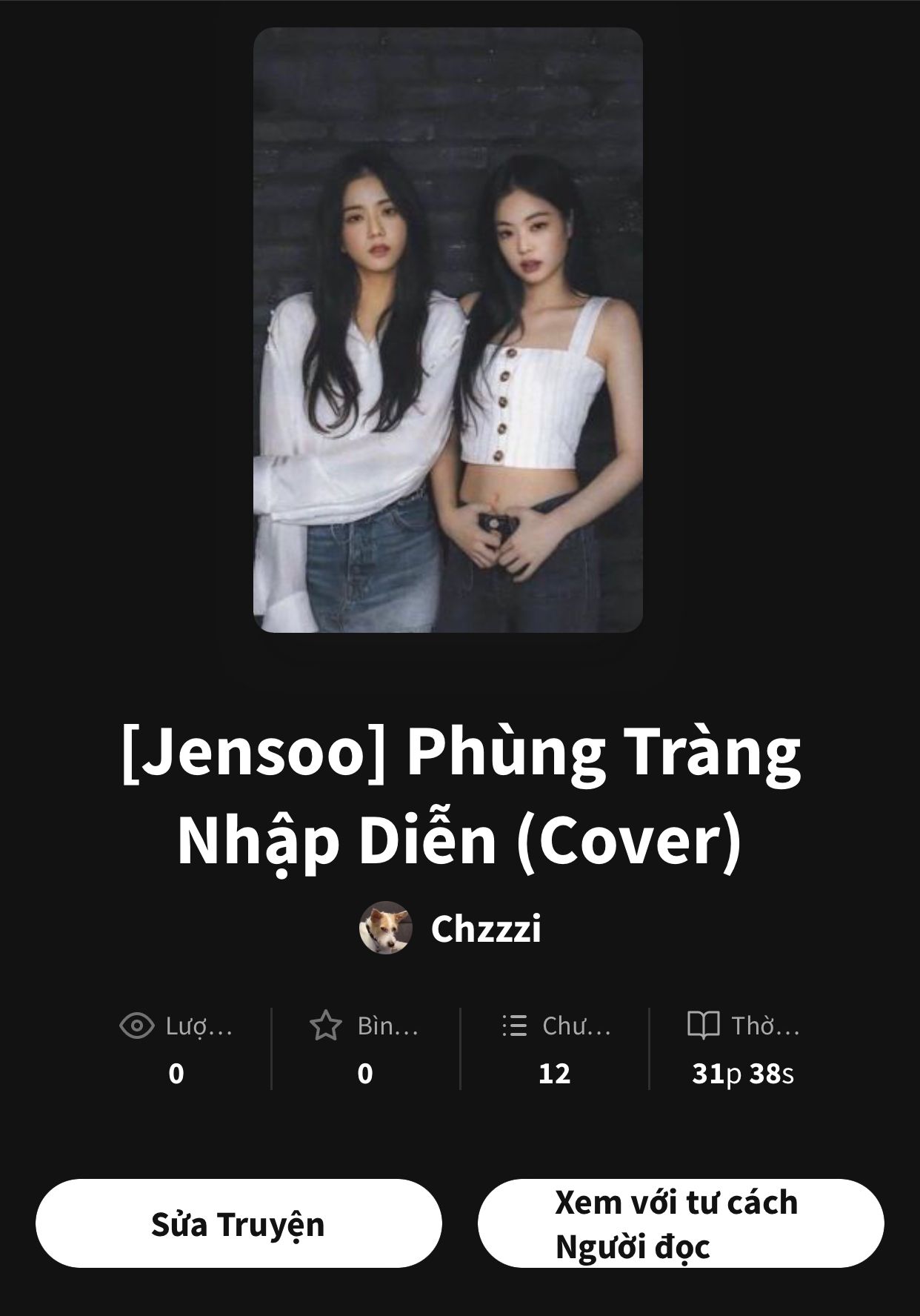Select Xem với tư cách Người đọc
The height and width of the screenshot is (1316, 920).
[x=680, y=1224]
